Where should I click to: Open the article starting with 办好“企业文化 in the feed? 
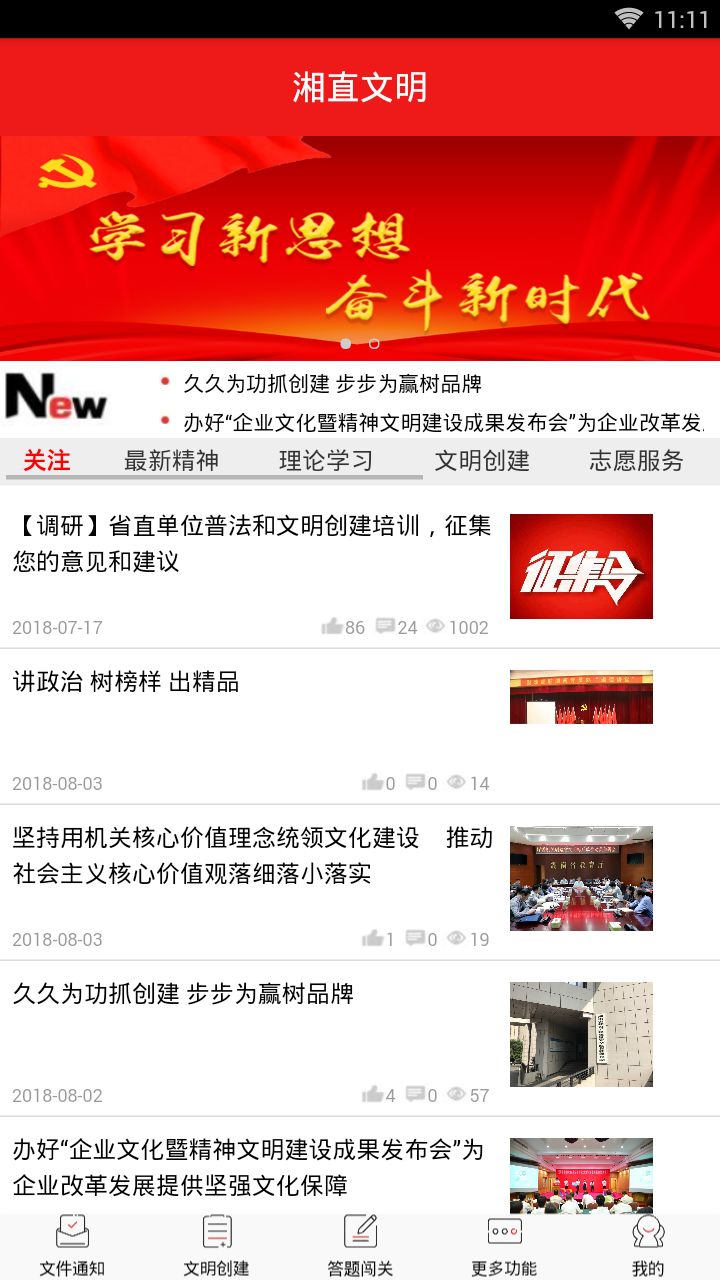tap(248, 1167)
